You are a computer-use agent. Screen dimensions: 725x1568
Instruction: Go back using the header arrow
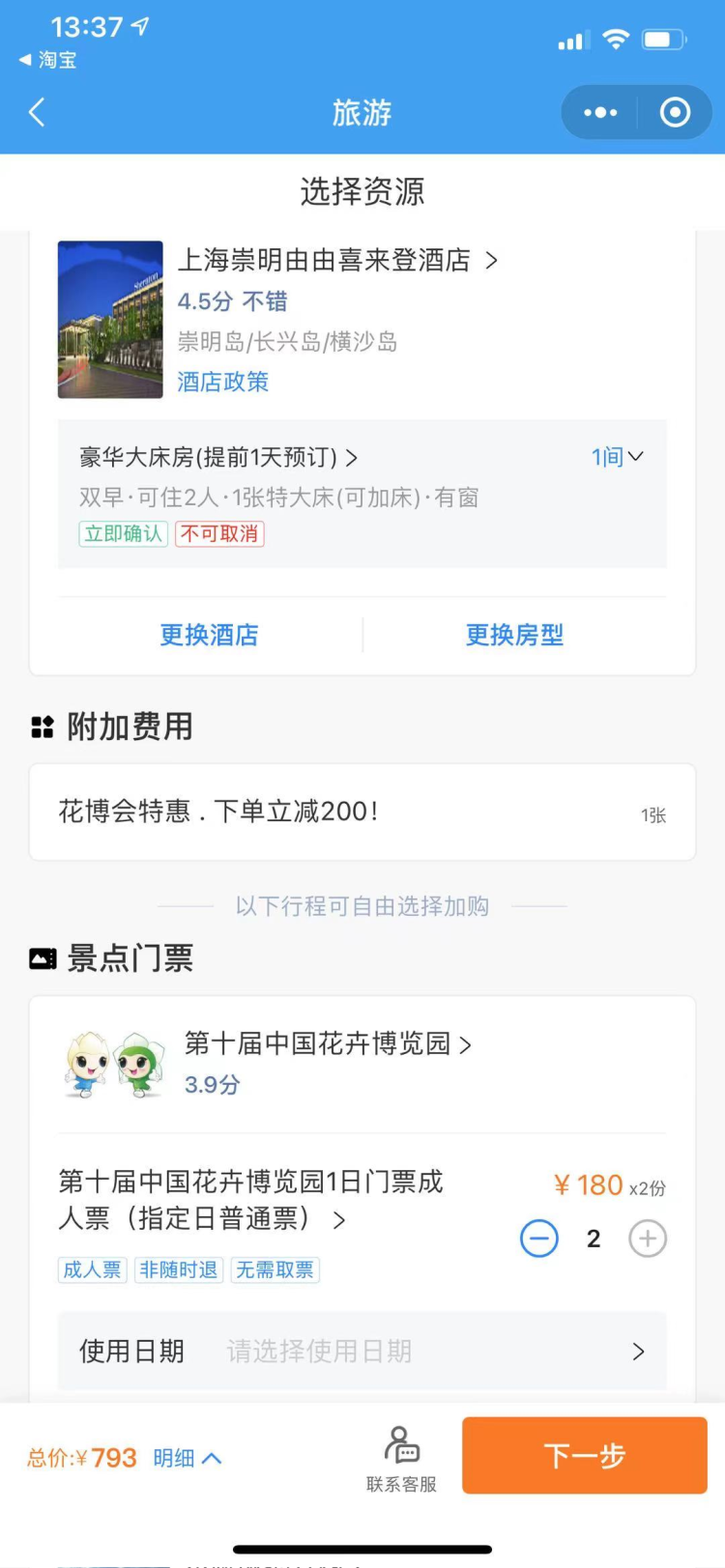(x=37, y=113)
